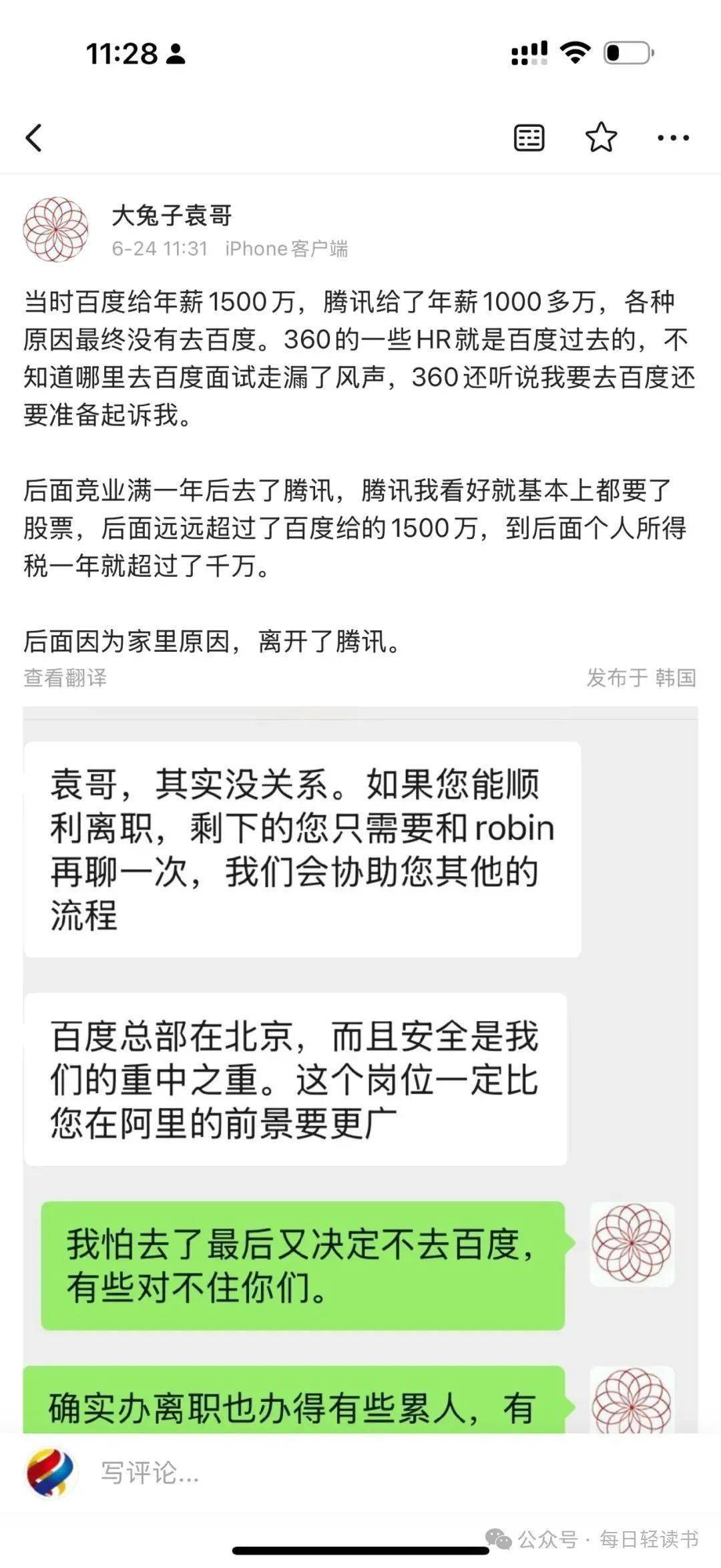Tap 查看翻译 to translate the post
The width and height of the screenshot is (721, 1568).
pyautogui.click(x=65, y=678)
